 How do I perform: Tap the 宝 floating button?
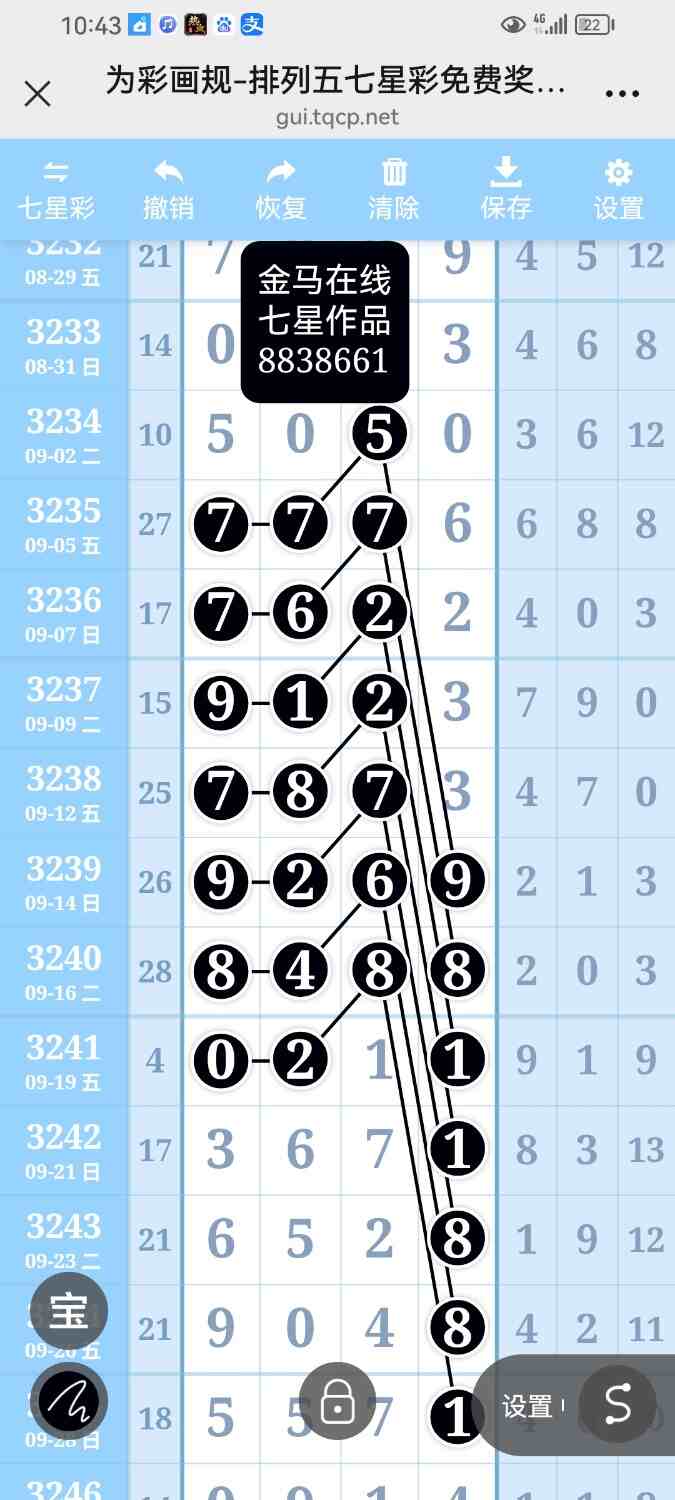click(69, 1311)
